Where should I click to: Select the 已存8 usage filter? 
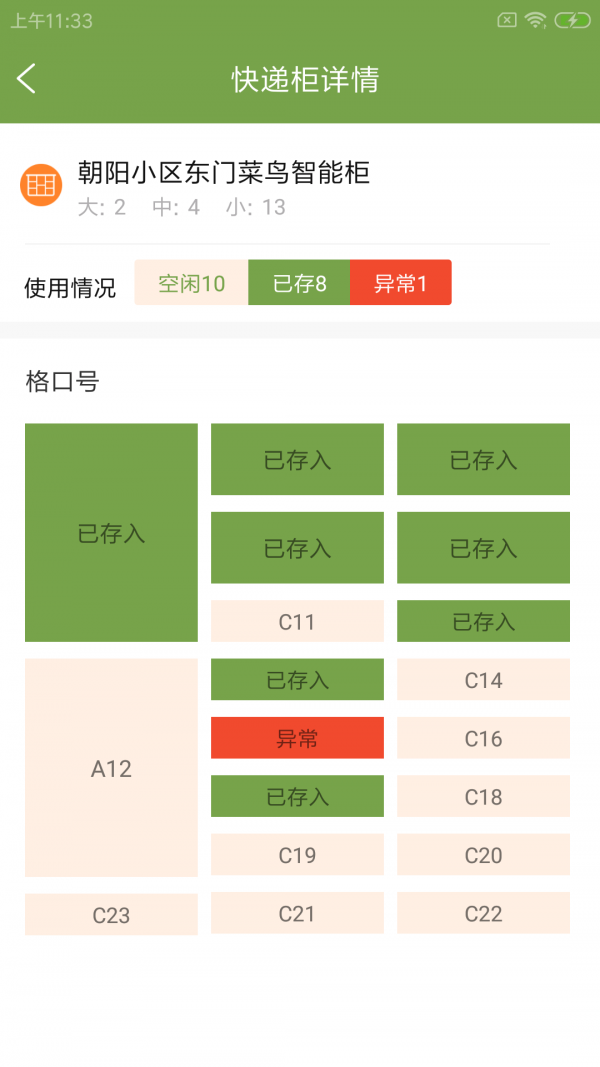pyautogui.click(x=299, y=283)
